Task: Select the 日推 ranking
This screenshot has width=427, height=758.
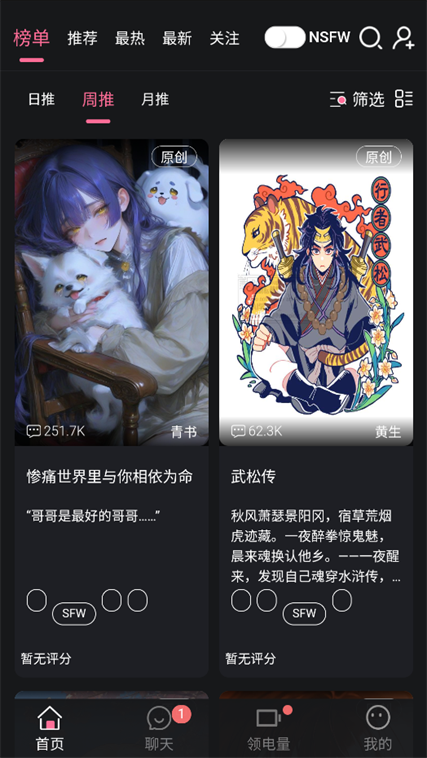Action: tap(41, 100)
